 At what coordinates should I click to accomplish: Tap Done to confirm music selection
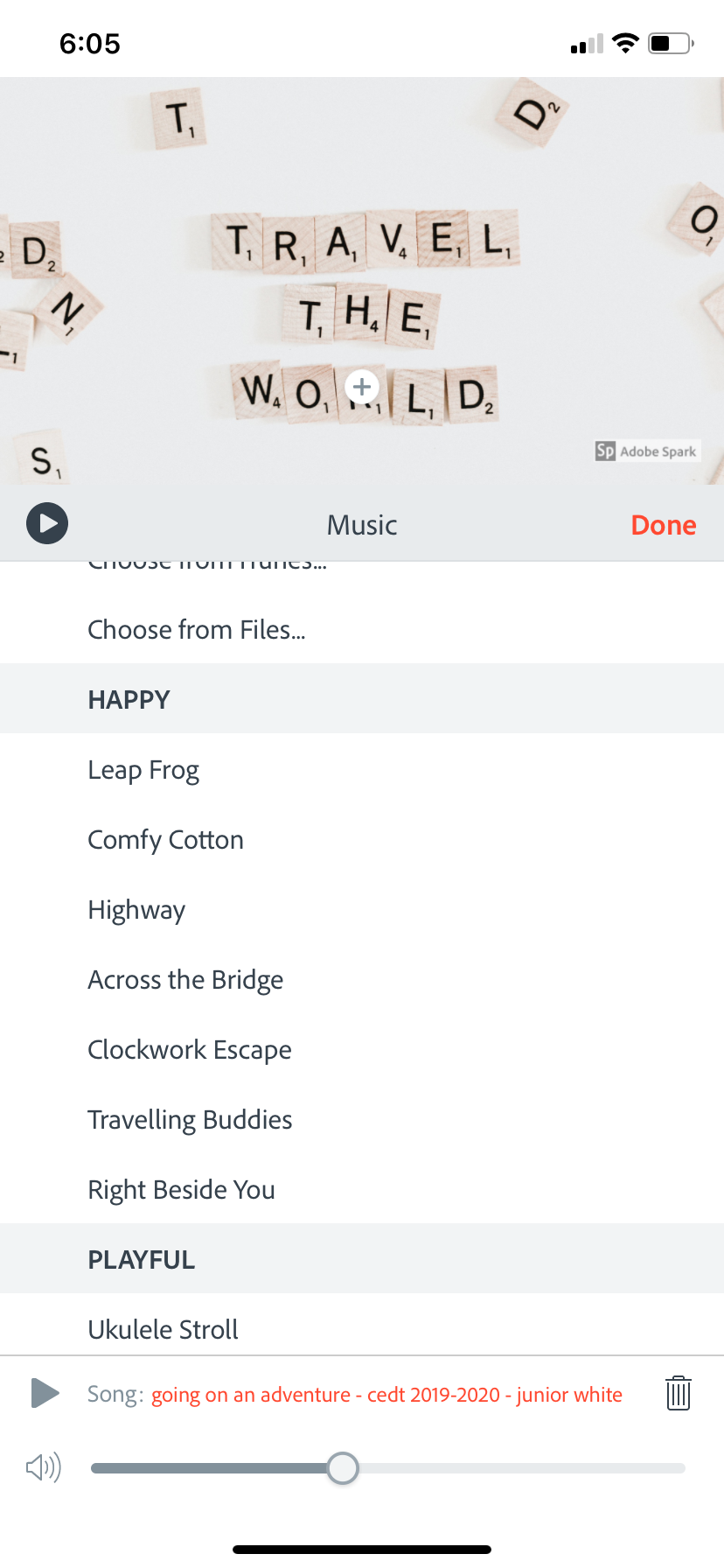pos(663,525)
